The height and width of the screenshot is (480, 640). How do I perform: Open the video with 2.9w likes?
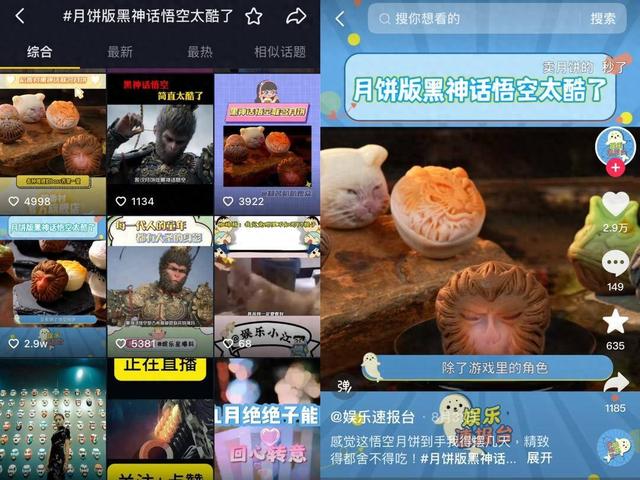click(52, 285)
